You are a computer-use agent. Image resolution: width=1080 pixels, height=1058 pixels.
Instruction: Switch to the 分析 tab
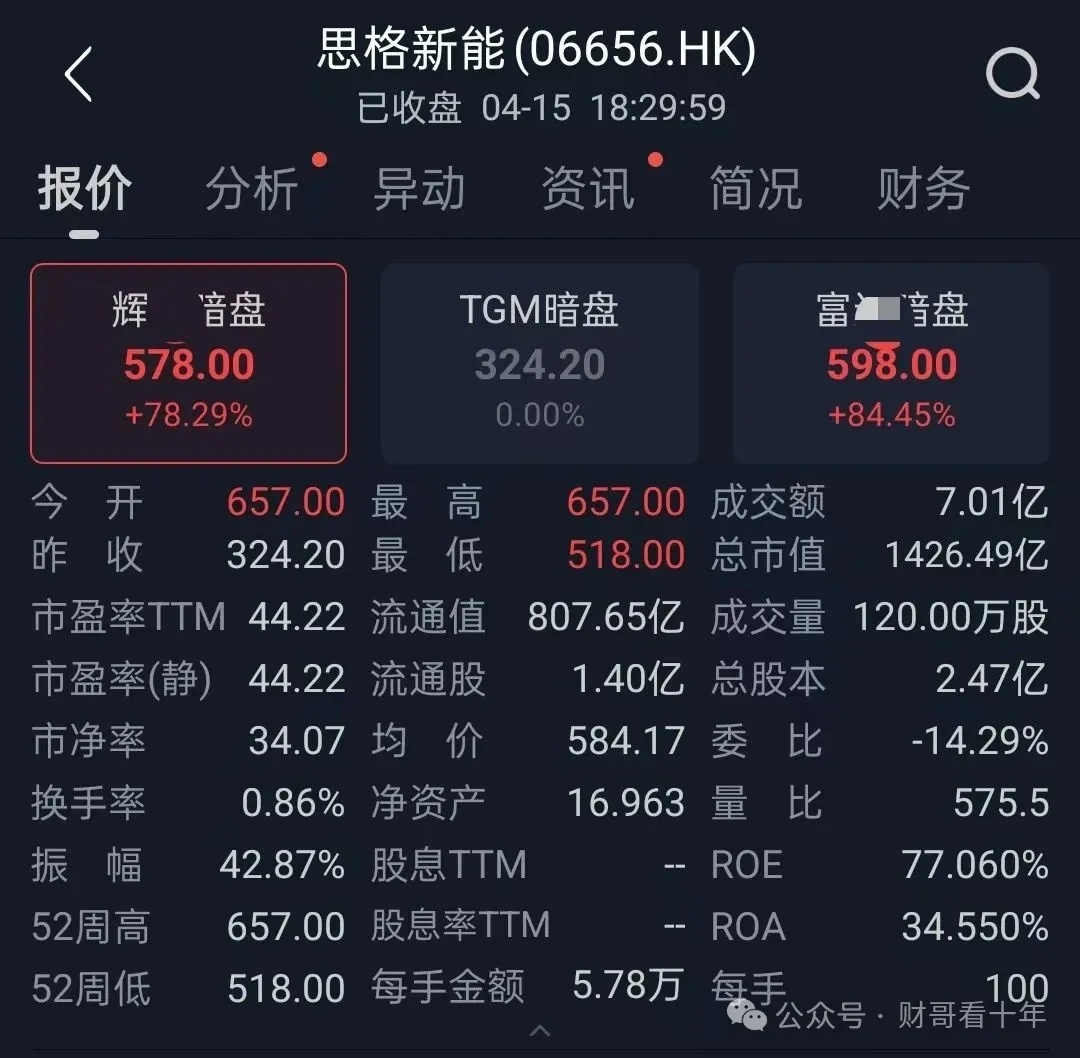pos(252,189)
